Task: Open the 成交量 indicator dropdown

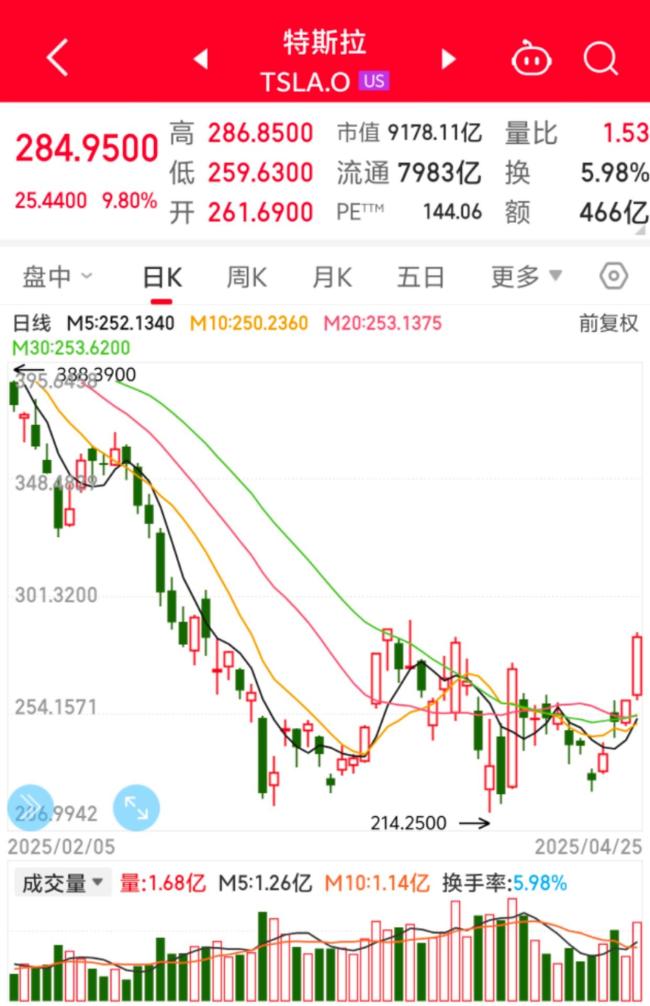Action: (x=64, y=883)
